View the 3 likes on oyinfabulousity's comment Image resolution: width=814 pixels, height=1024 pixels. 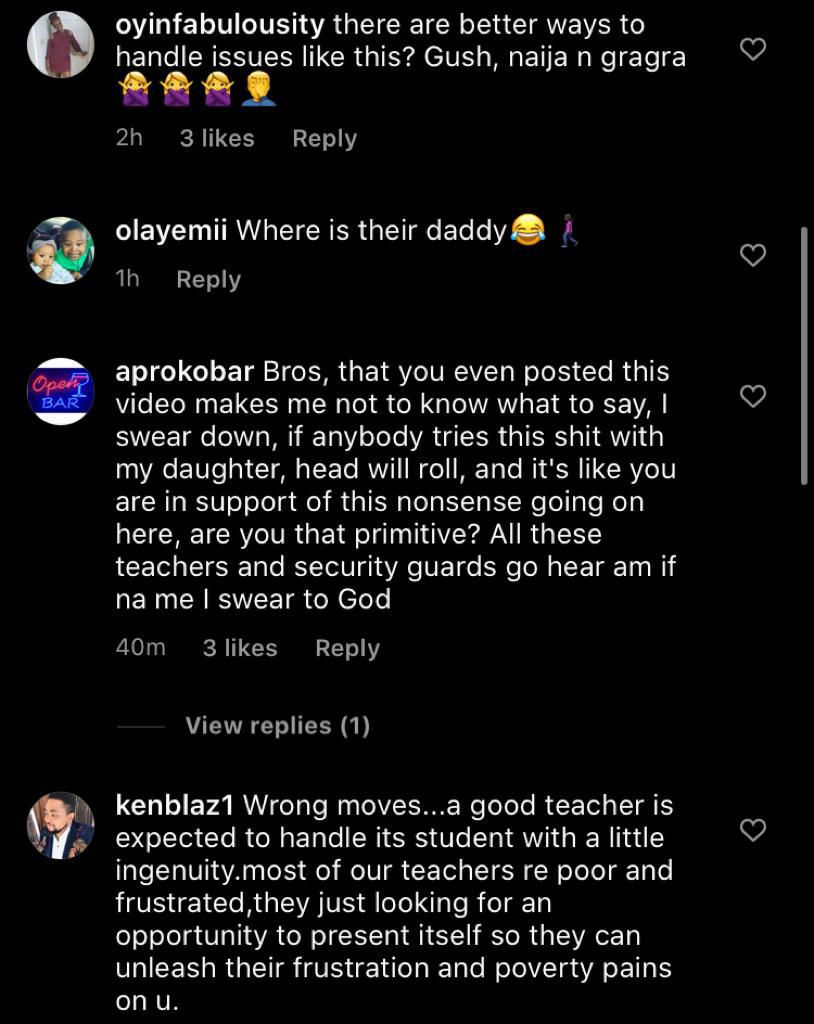click(217, 139)
